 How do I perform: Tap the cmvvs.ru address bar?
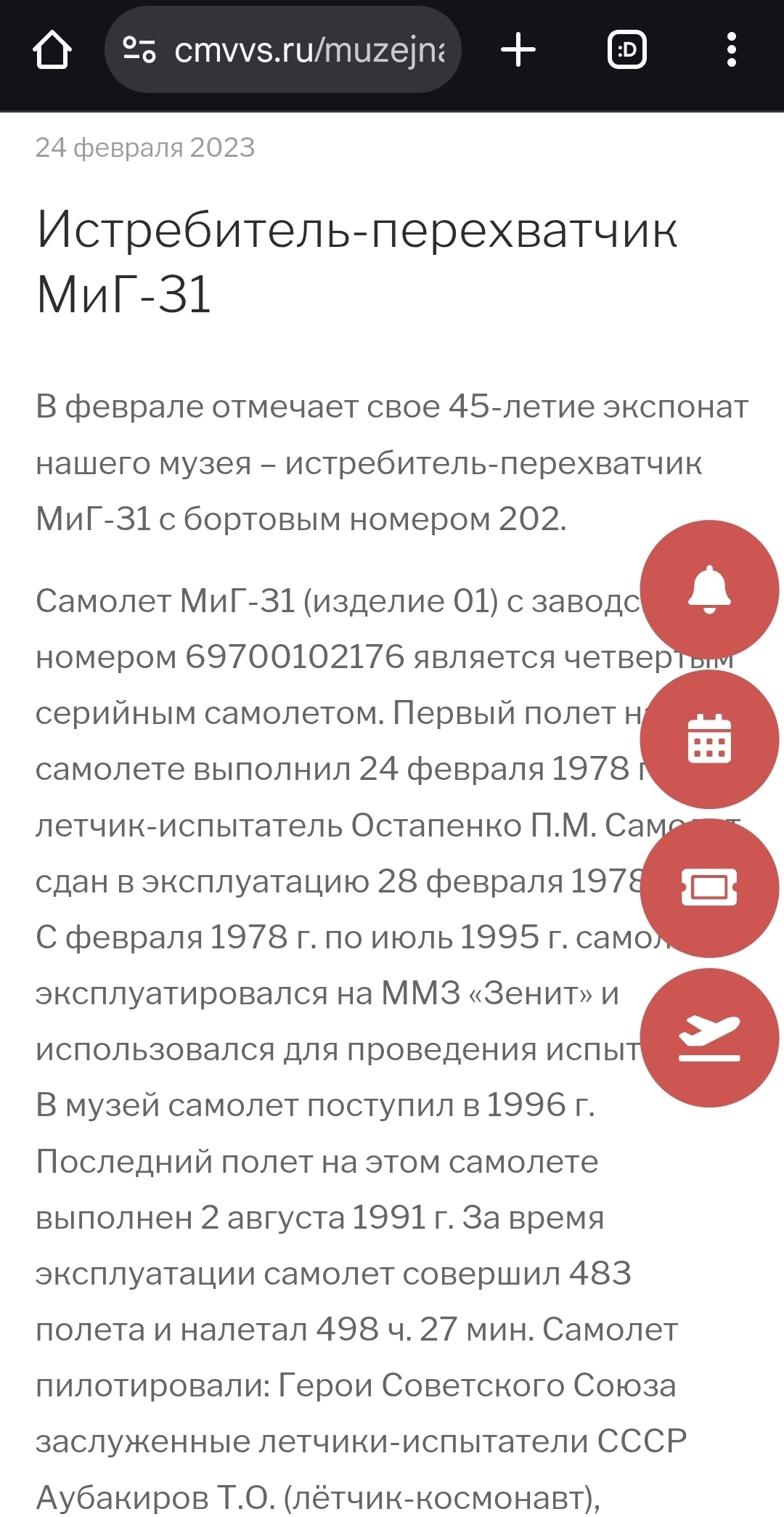click(283, 50)
